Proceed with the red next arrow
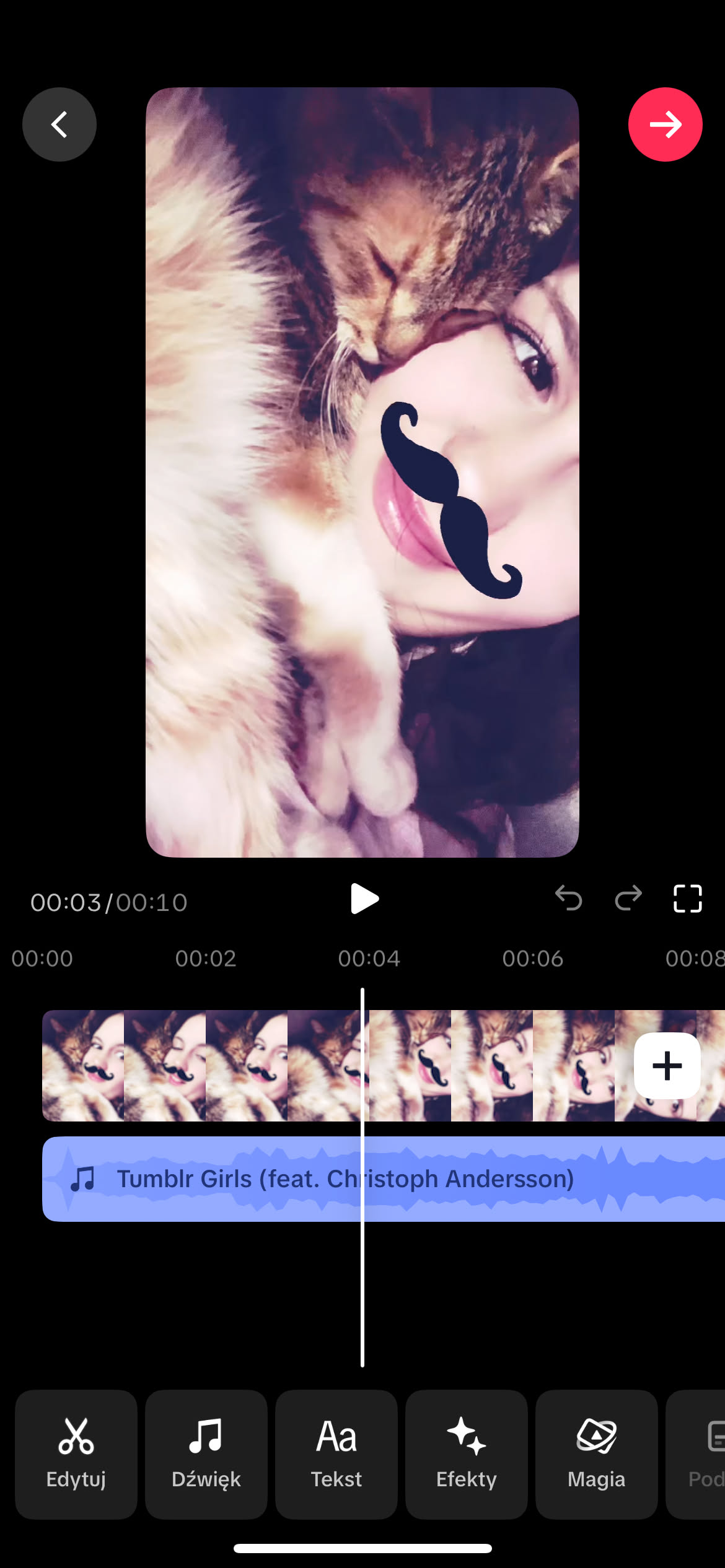Image resolution: width=725 pixels, height=1568 pixels. click(665, 124)
